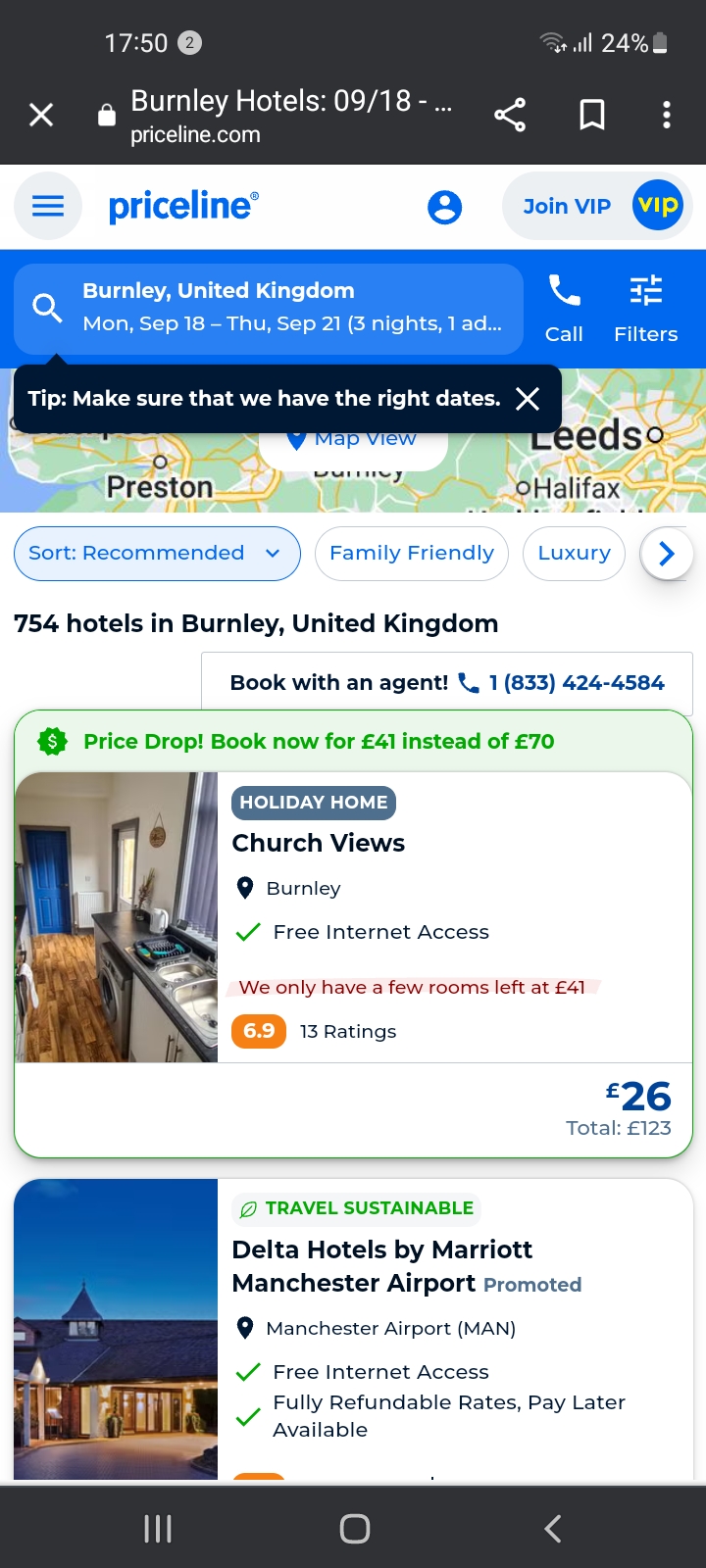Close the browser tab with X
The height and width of the screenshot is (1568, 706).
click(41, 116)
